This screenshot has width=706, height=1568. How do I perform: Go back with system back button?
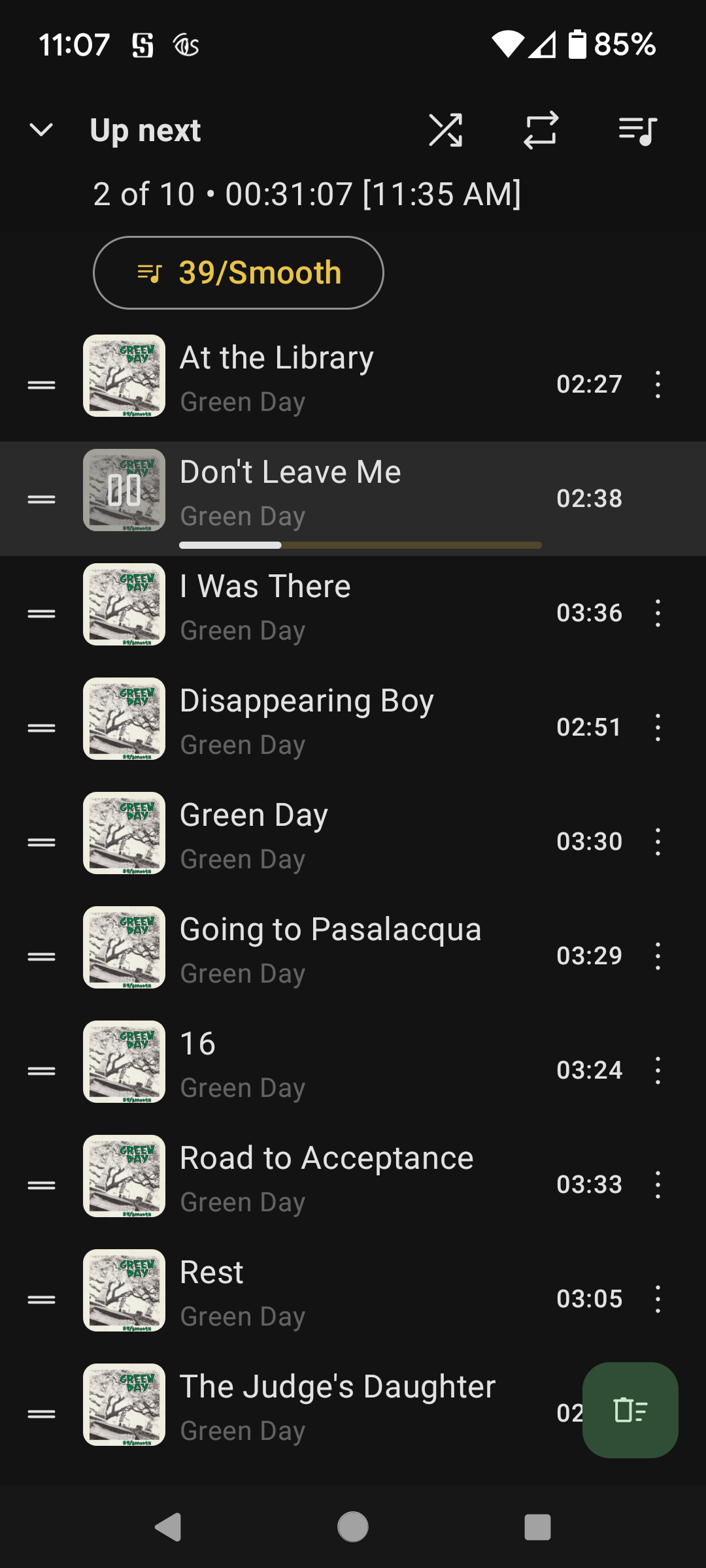tap(168, 1527)
